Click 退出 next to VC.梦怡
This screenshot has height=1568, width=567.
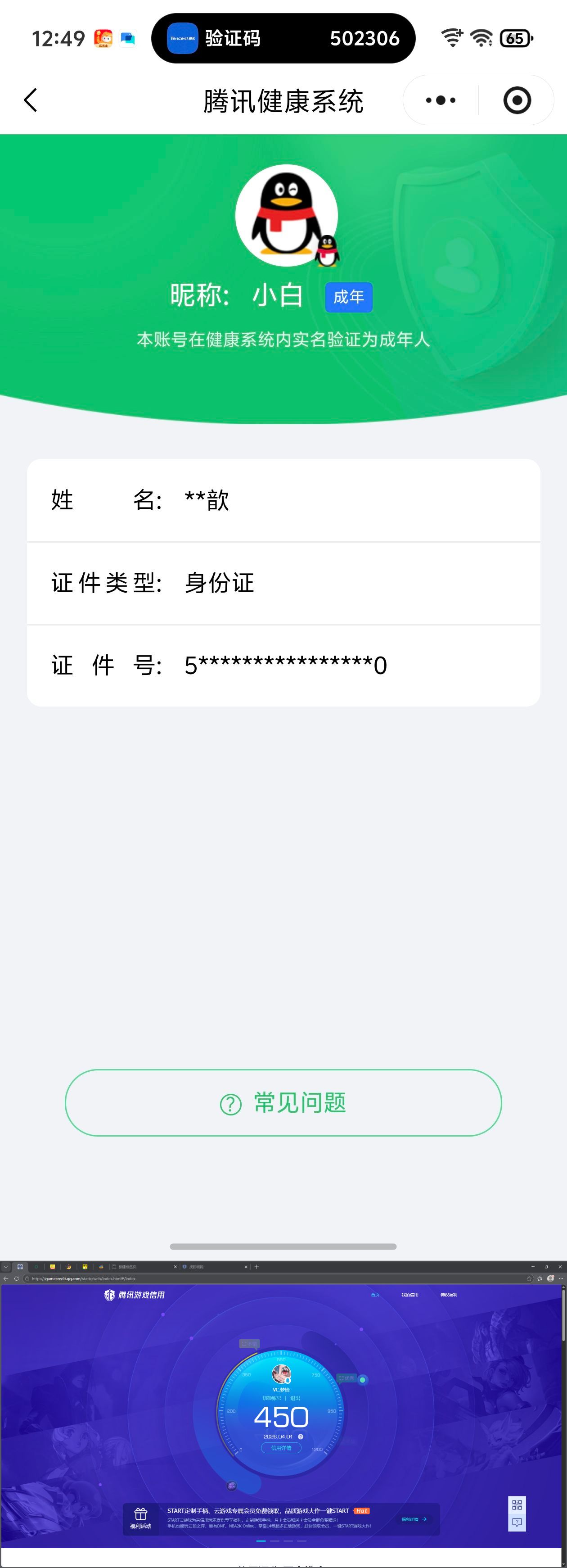296,1398
